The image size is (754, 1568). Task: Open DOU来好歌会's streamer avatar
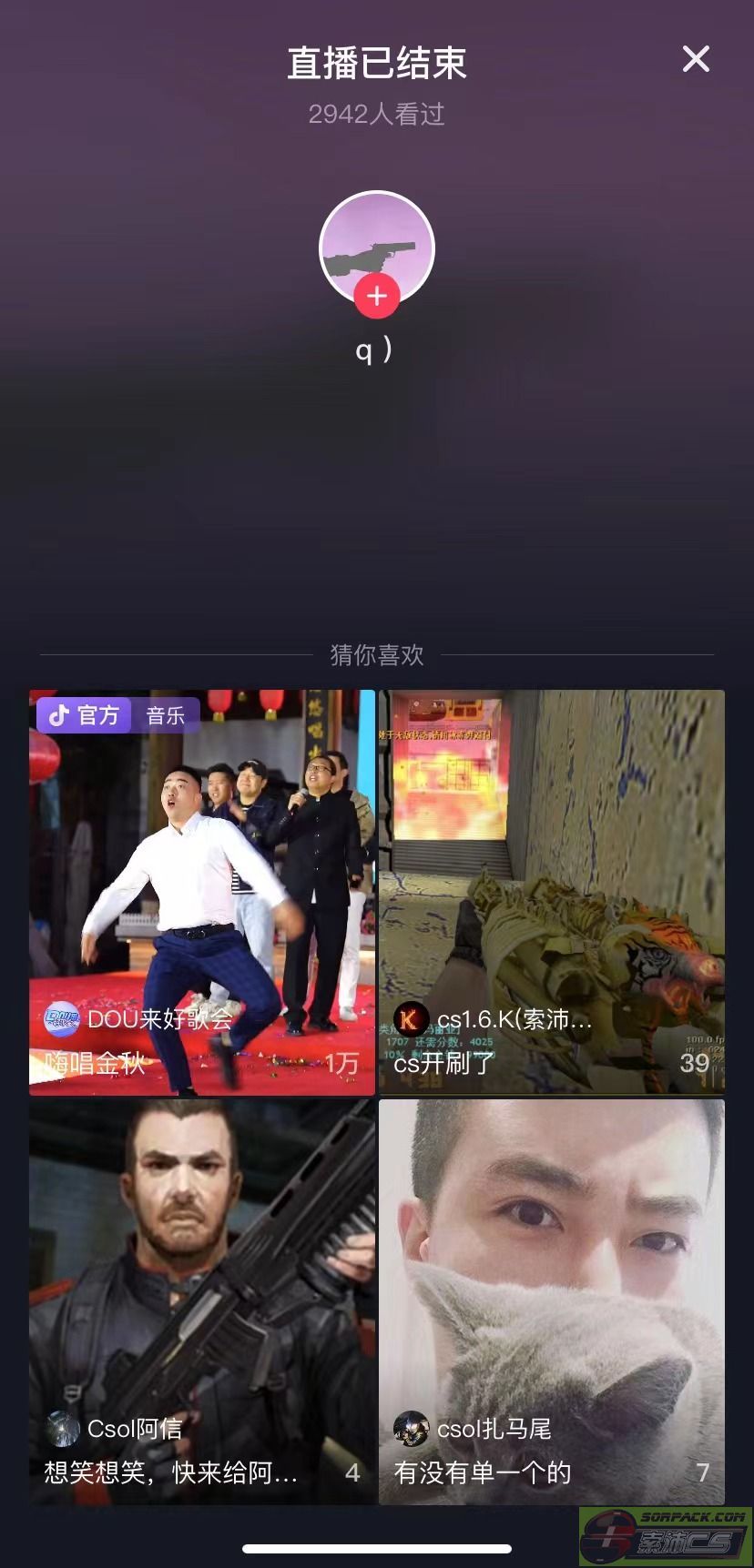point(61,1020)
